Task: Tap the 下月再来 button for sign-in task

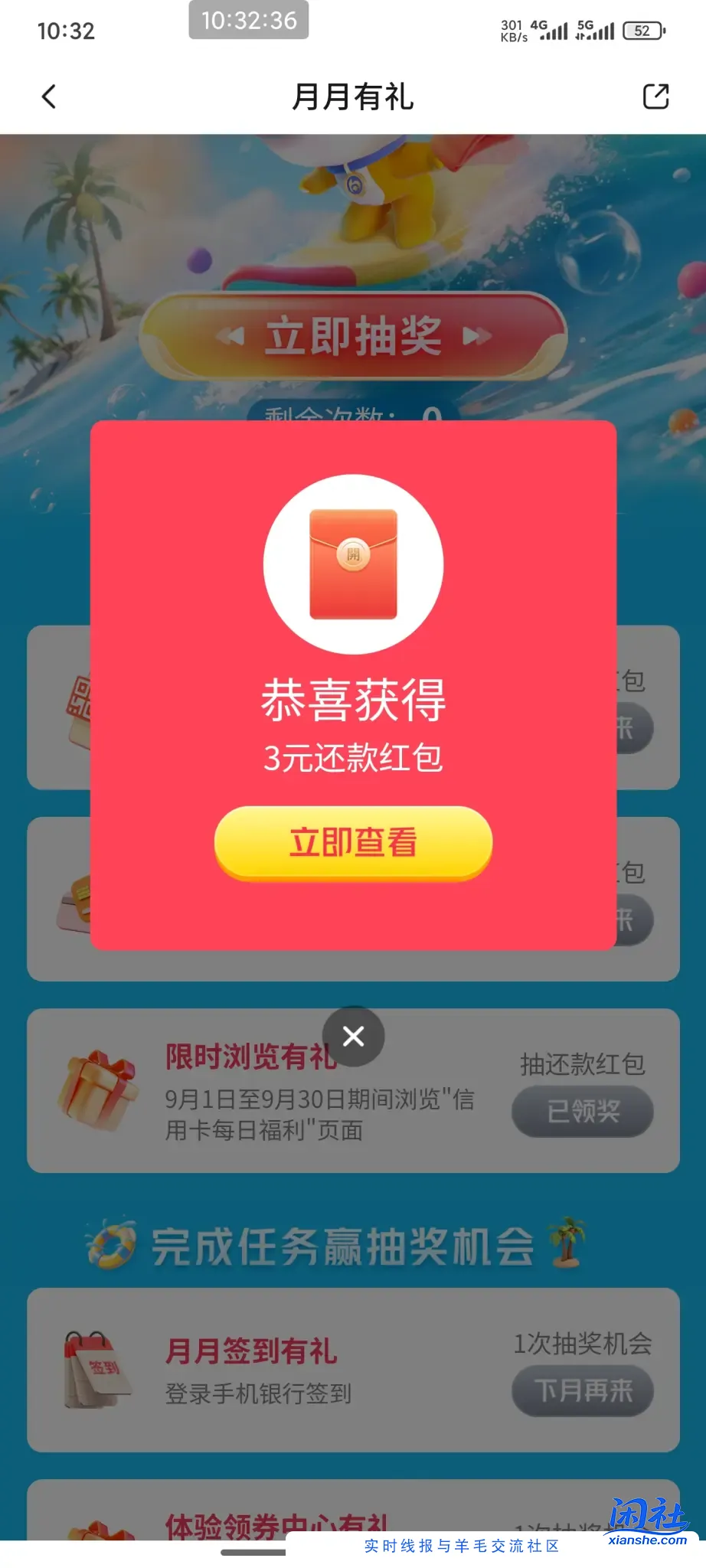Action: tap(582, 1392)
